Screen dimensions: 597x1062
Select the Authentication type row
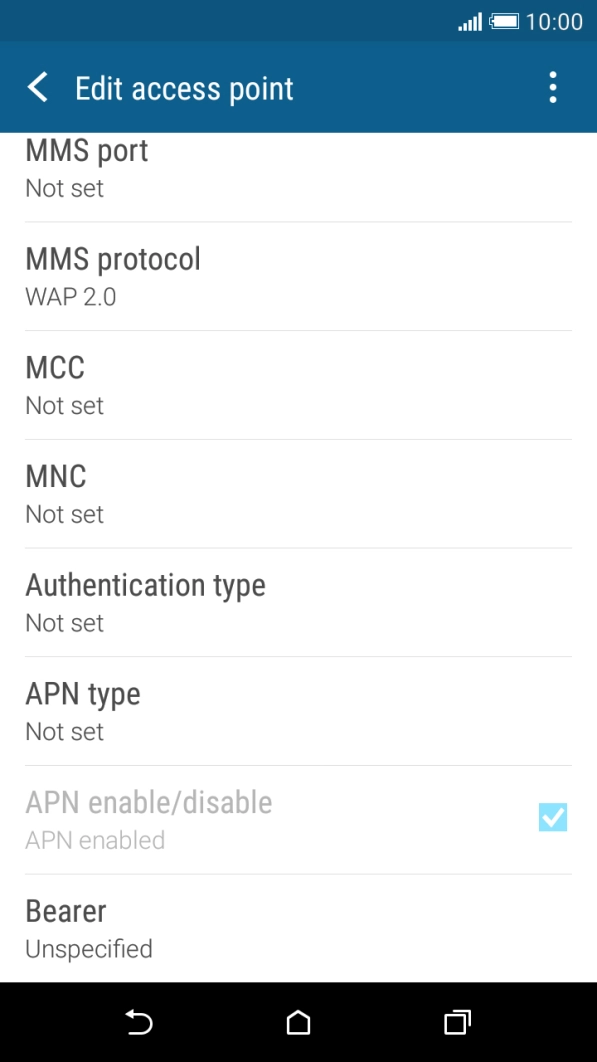click(298, 602)
